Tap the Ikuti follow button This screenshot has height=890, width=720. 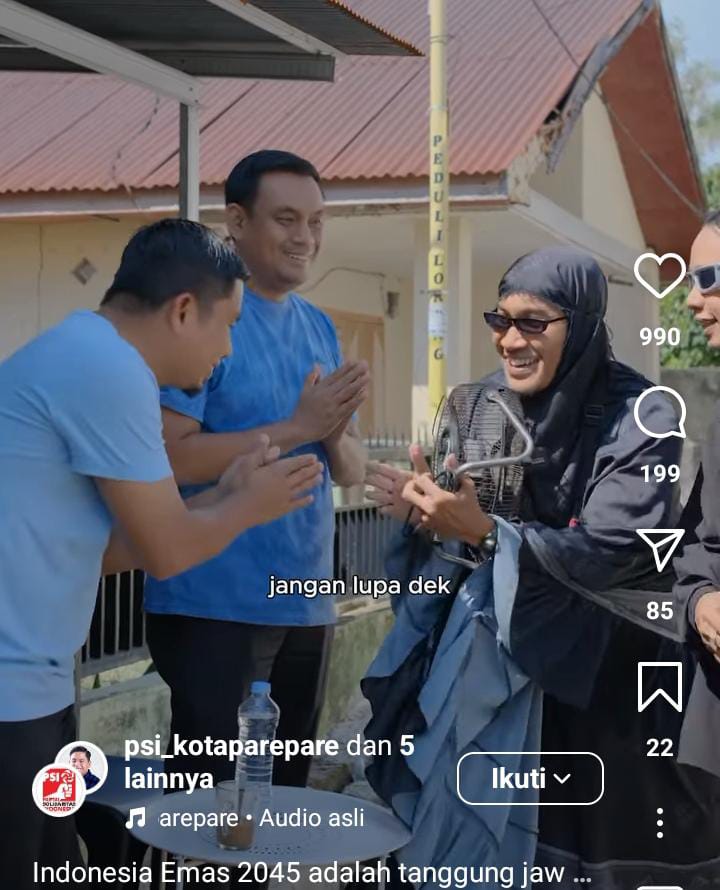tap(530, 778)
